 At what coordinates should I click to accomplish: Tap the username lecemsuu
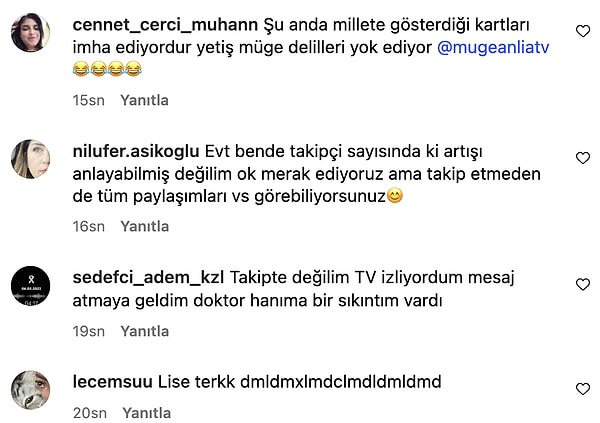pyautogui.click(x=112, y=381)
